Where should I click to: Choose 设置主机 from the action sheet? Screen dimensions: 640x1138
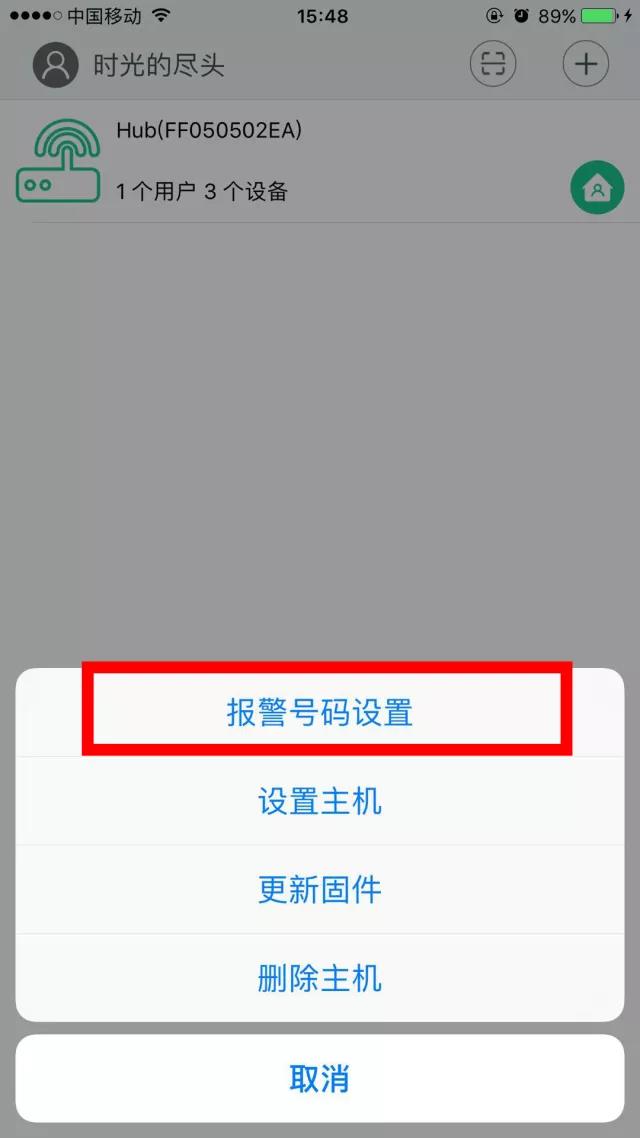click(320, 801)
